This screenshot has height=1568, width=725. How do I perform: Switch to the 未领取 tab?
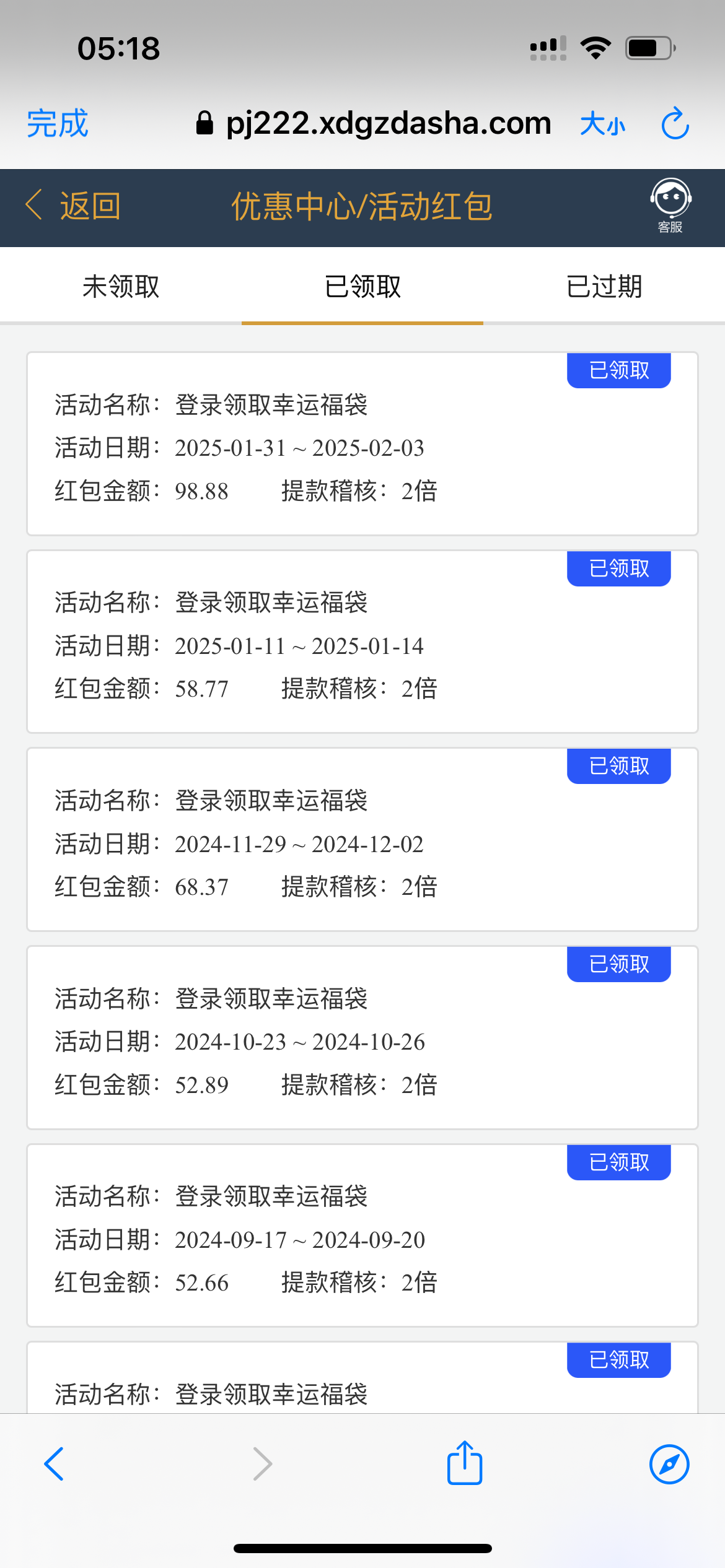click(121, 287)
